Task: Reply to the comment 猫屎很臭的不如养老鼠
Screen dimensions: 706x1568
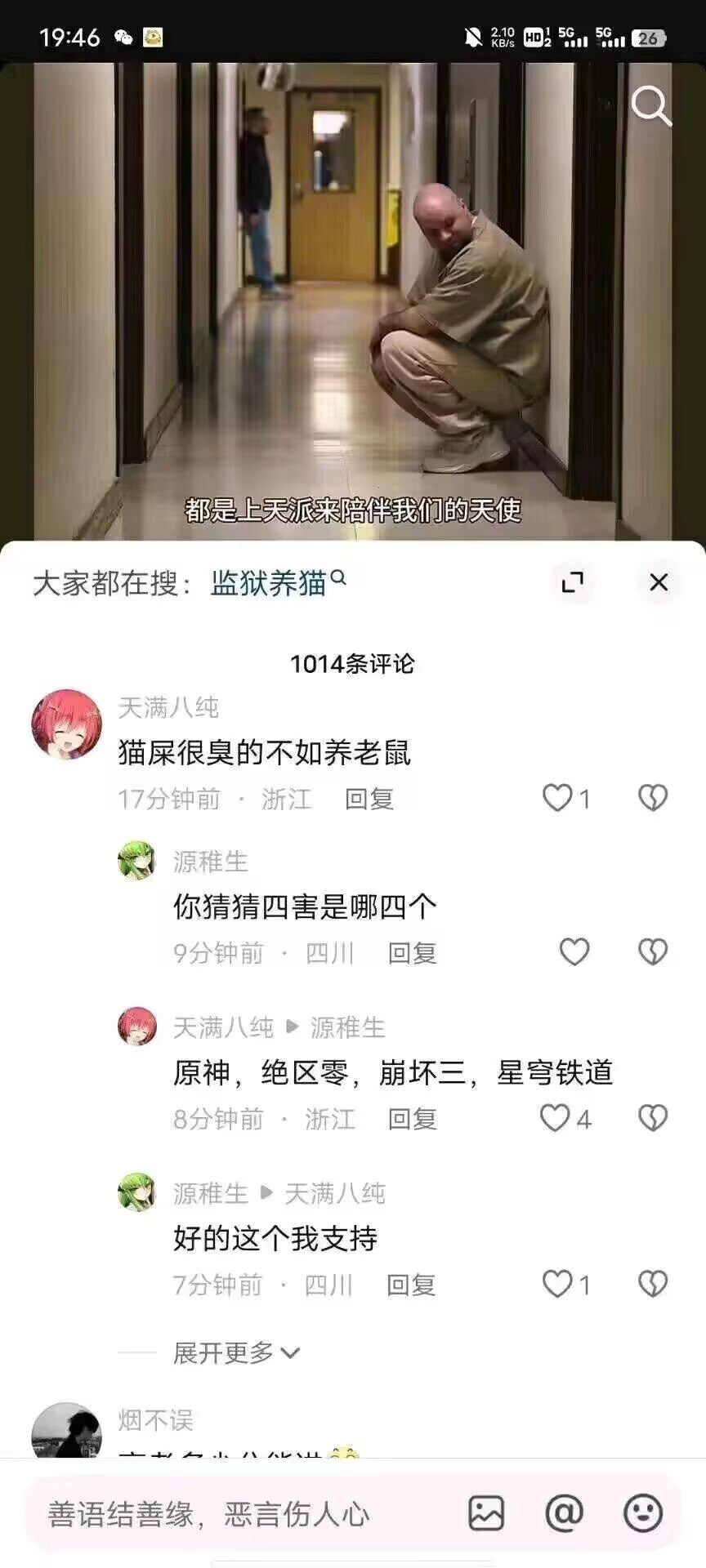Action: tap(369, 799)
